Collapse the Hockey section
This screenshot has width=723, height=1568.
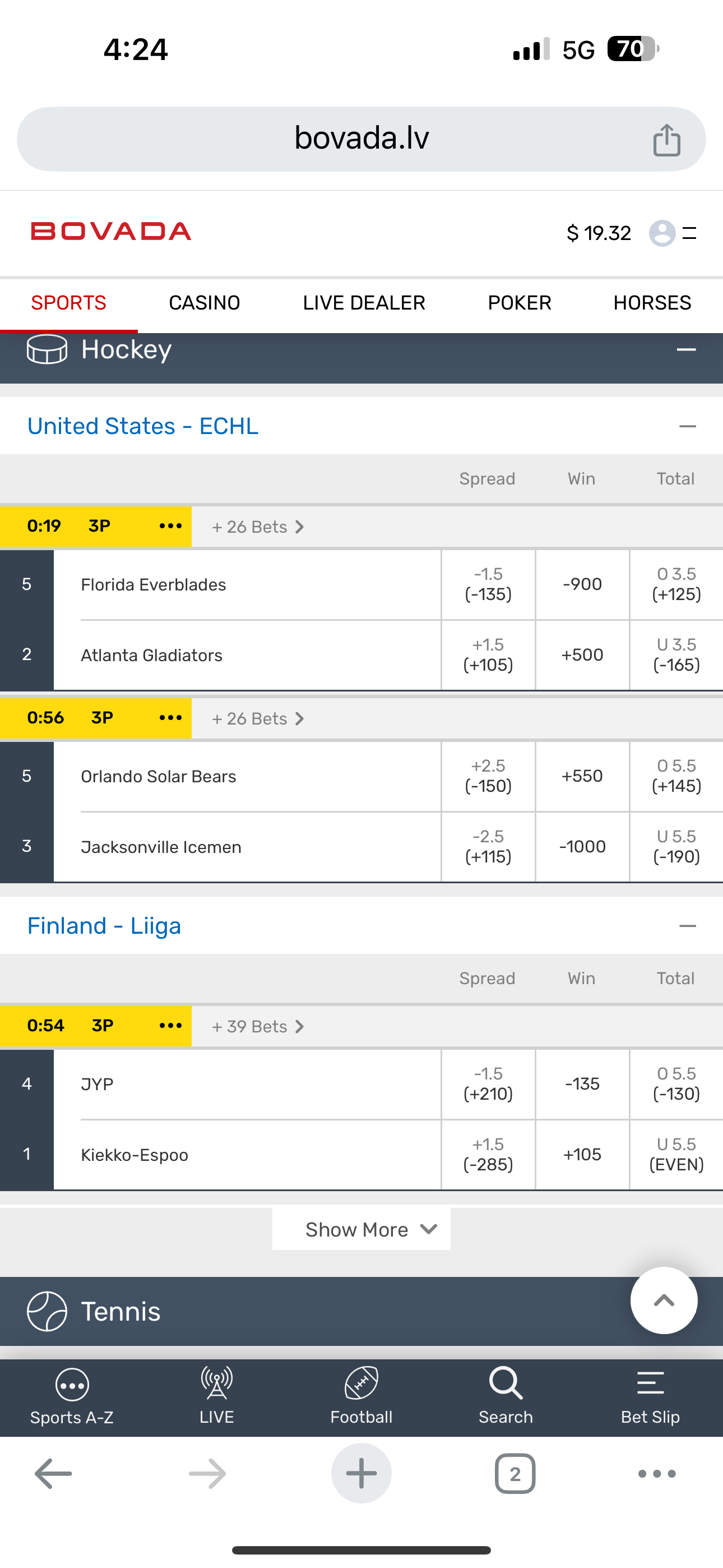coord(686,349)
